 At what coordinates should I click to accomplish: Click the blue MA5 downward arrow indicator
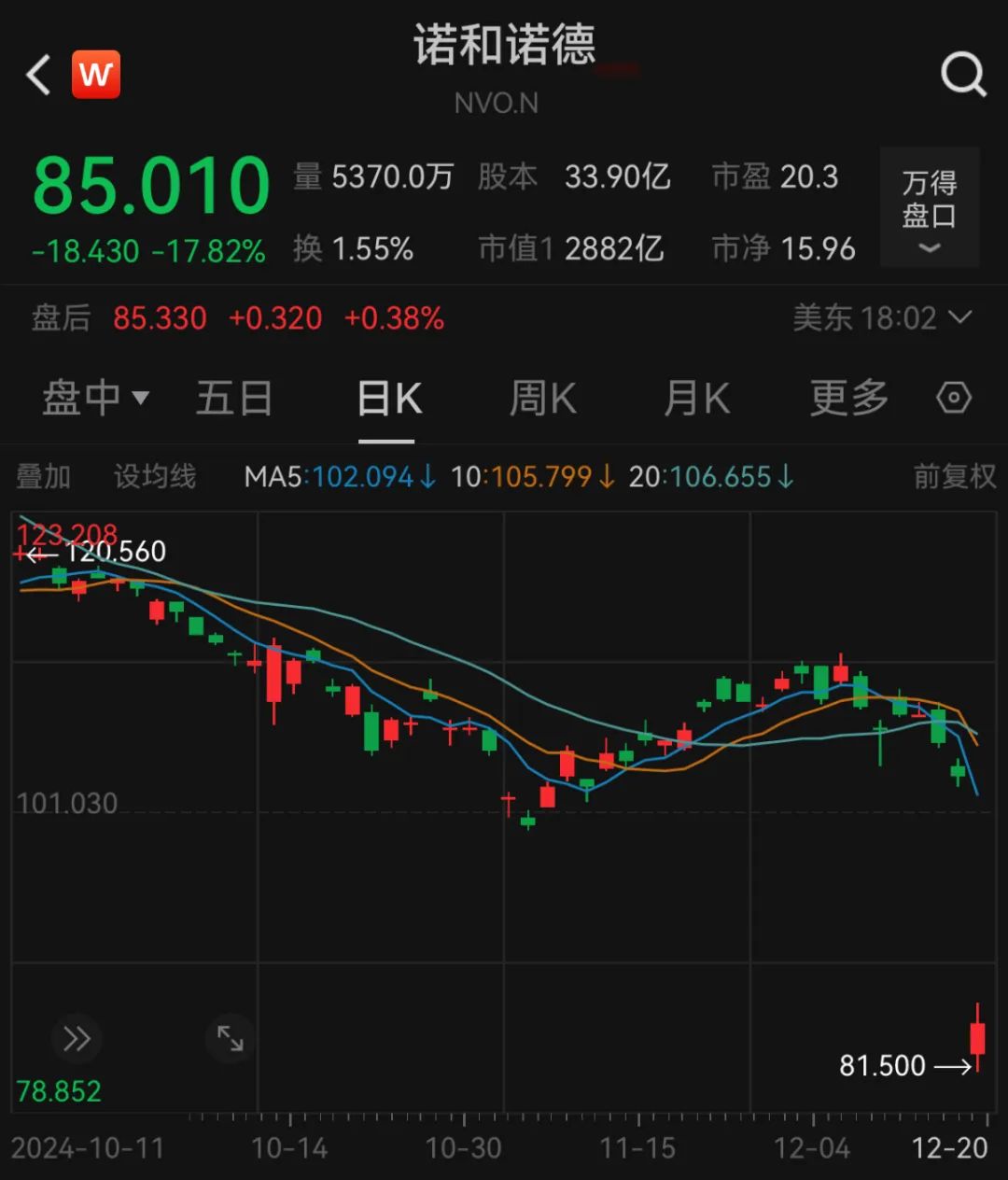pyautogui.click(x=427, y=477)
